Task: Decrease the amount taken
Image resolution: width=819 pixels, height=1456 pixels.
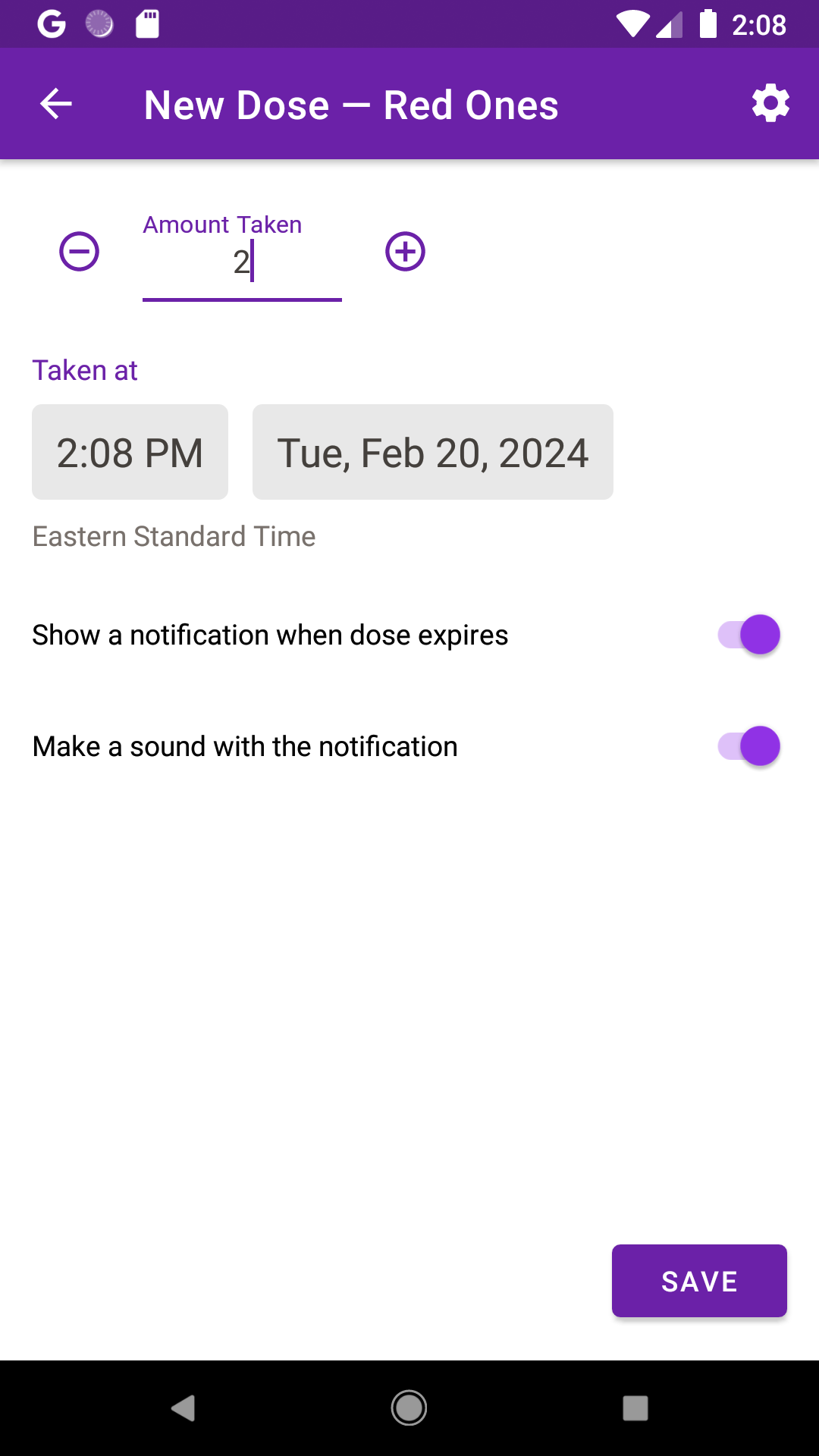Action: pos(80,252)
